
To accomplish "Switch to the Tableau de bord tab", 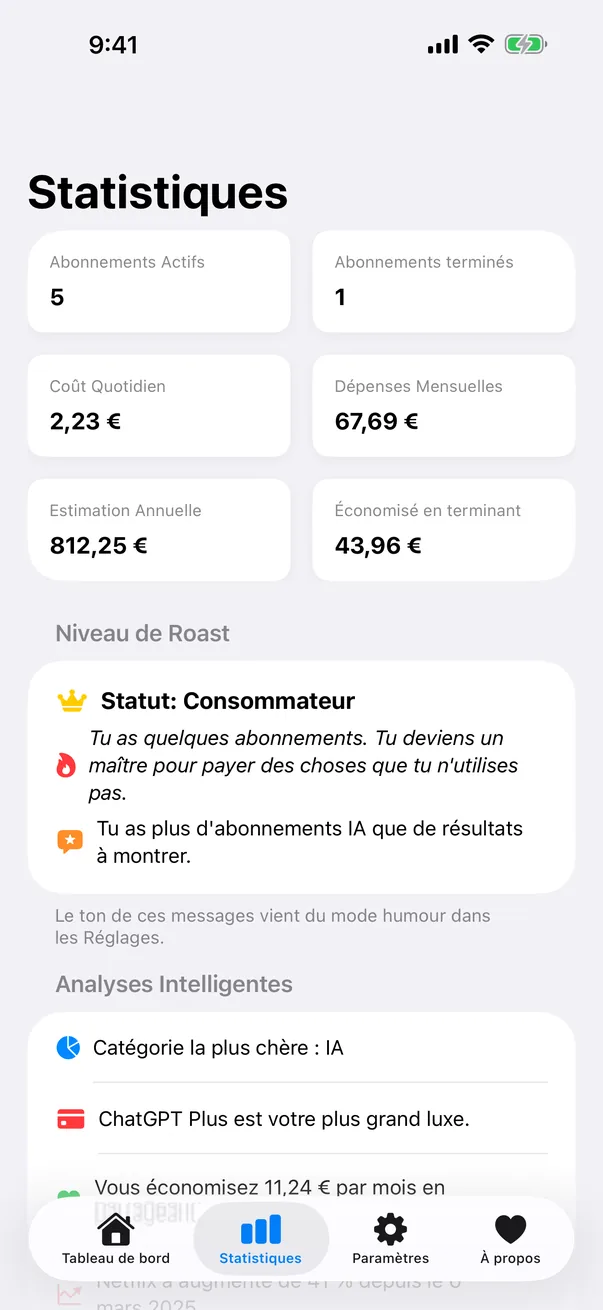I will [116, 1239].
